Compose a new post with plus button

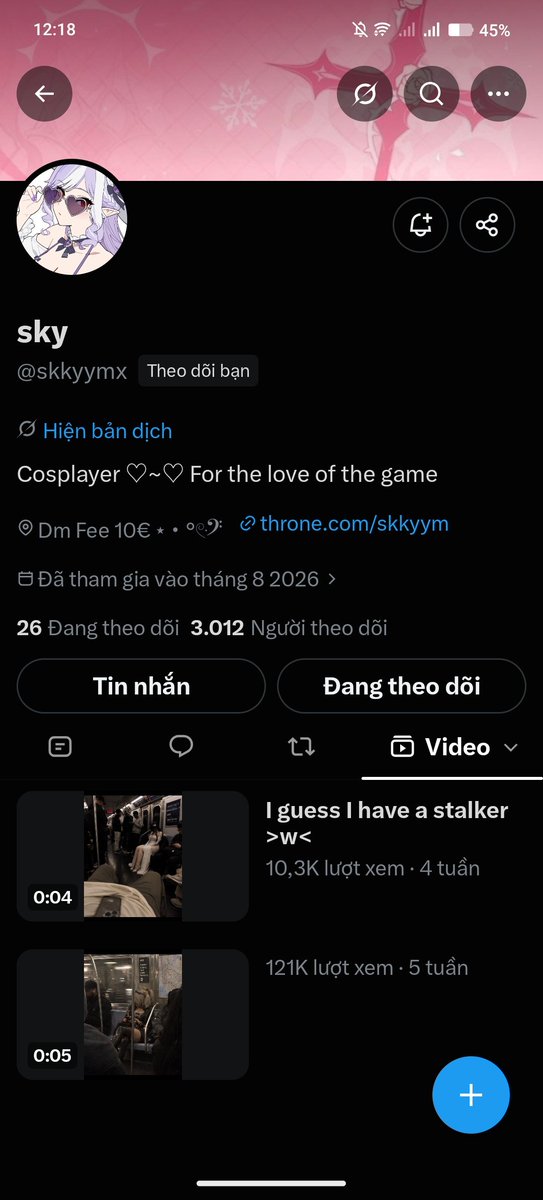pyautogui.click(x=471, y=1095)
